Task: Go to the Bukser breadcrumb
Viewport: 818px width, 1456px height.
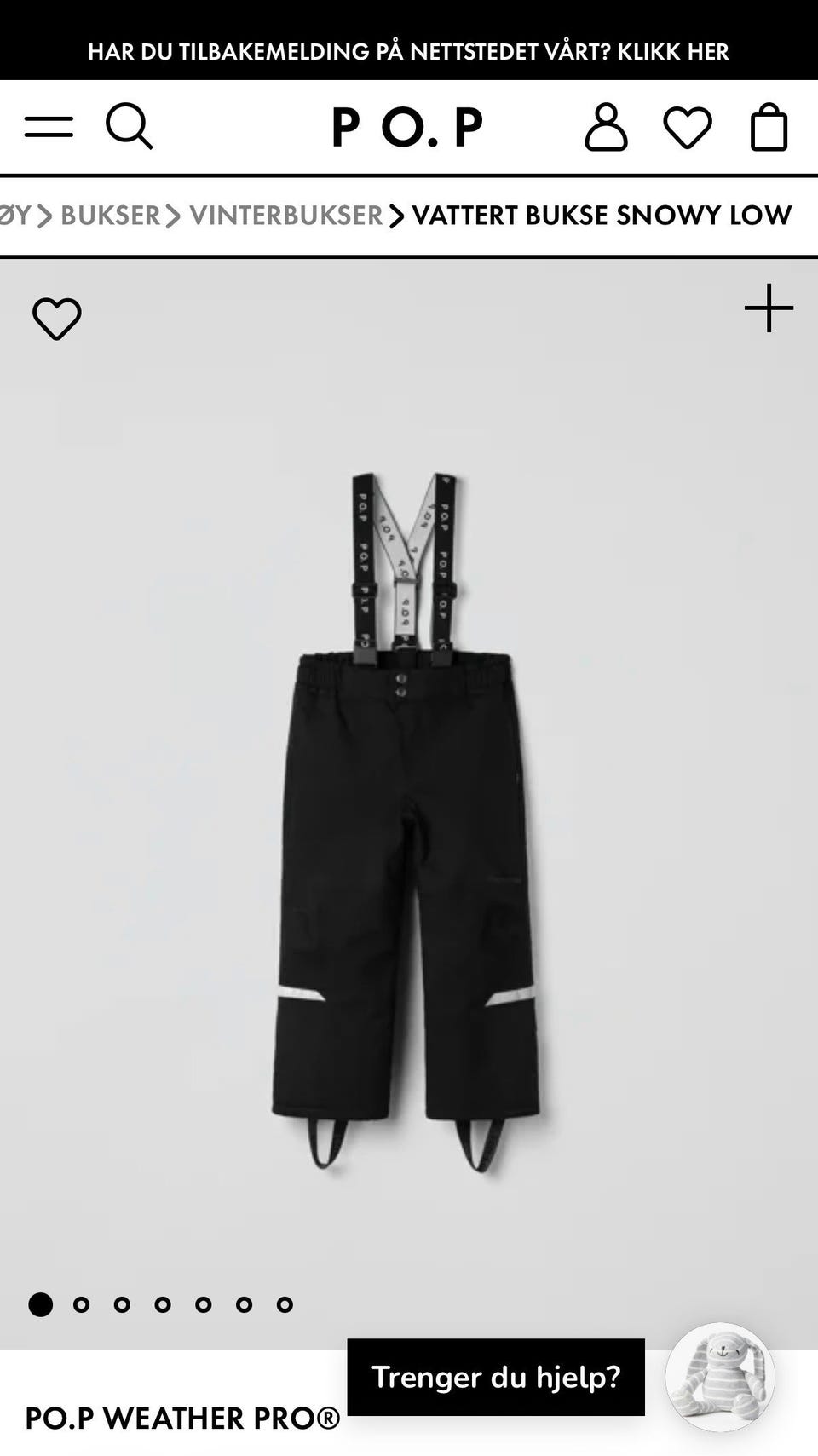Action: [110, 216]
